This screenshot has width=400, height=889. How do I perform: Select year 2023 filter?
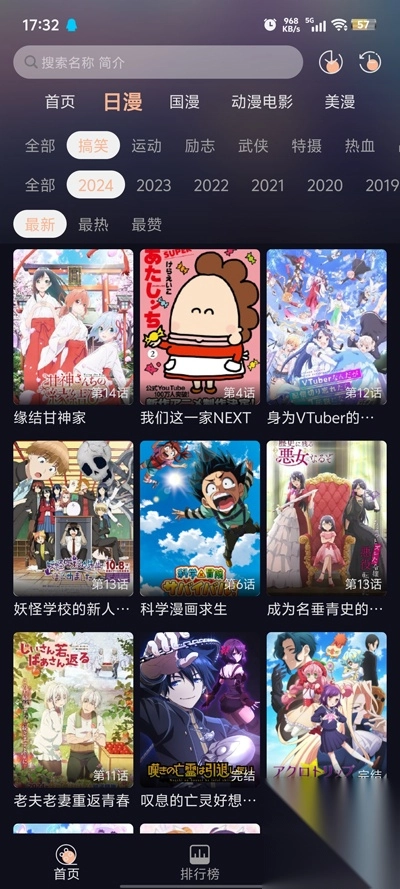[154, 185]
